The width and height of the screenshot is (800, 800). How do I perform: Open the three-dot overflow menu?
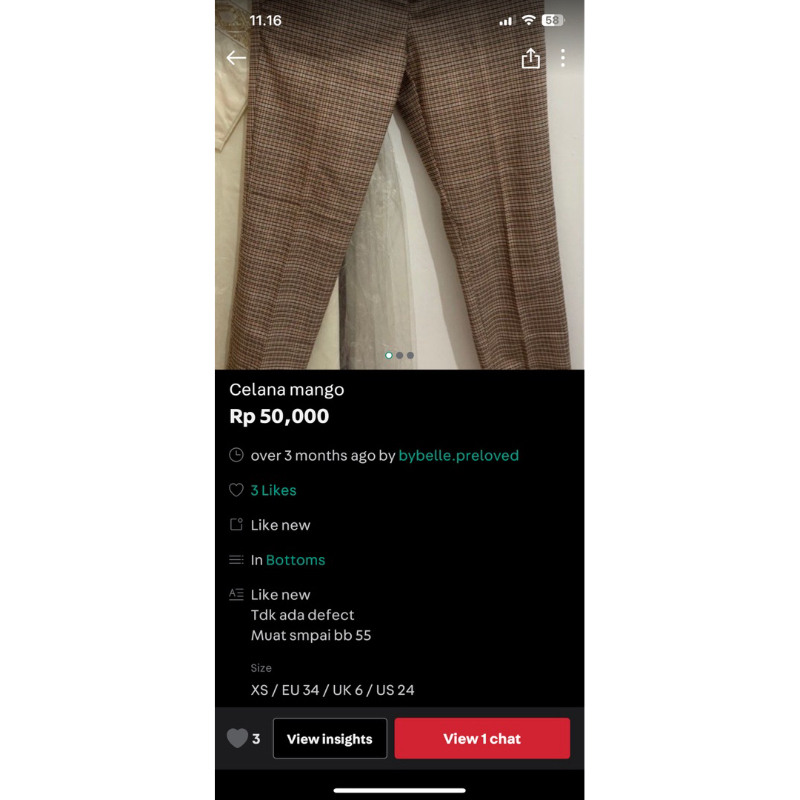pyautogui.click(x=563, y=58)
